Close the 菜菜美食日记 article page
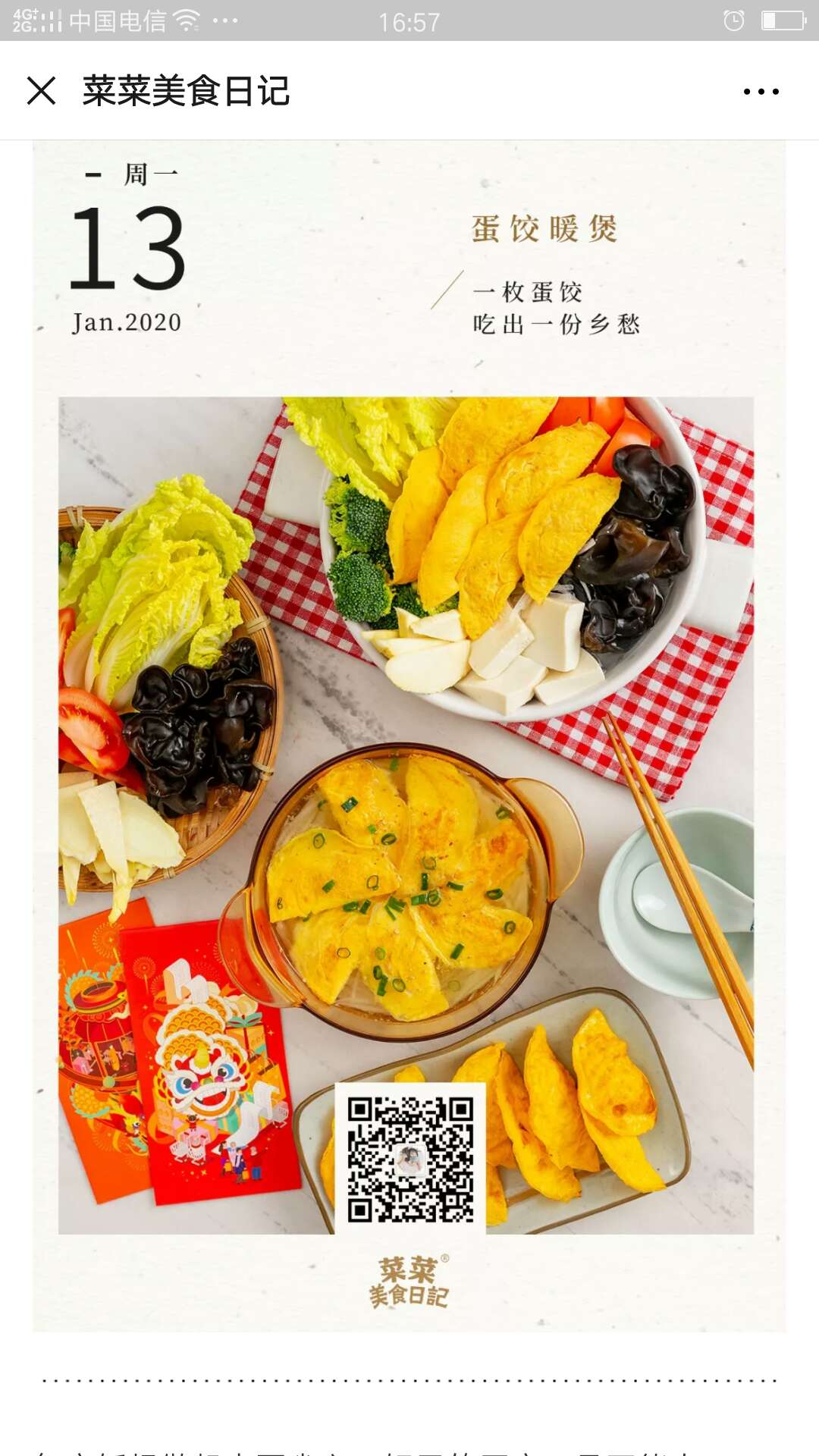 tap(41, 91)
